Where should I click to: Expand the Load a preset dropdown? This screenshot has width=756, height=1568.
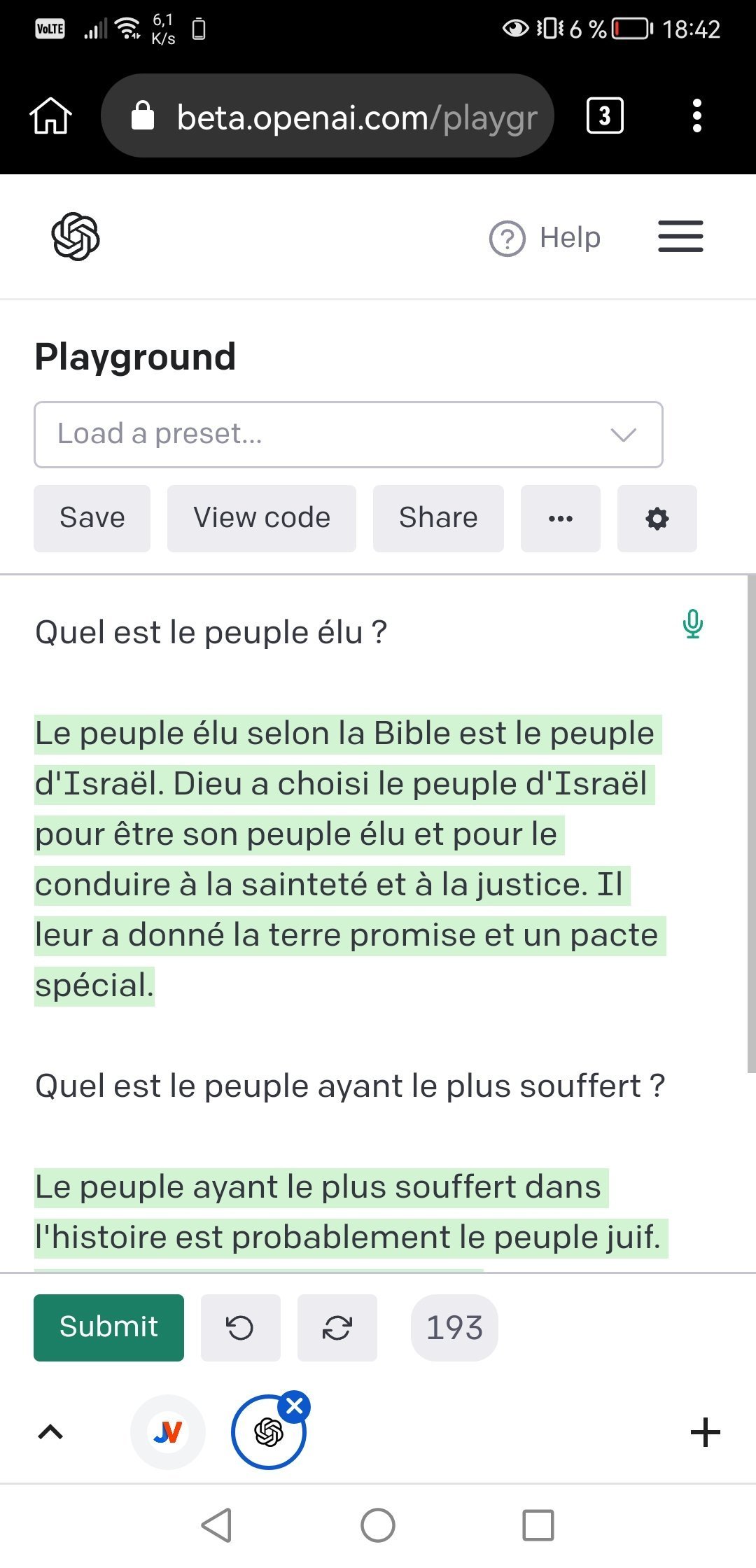tap(348, 435)
